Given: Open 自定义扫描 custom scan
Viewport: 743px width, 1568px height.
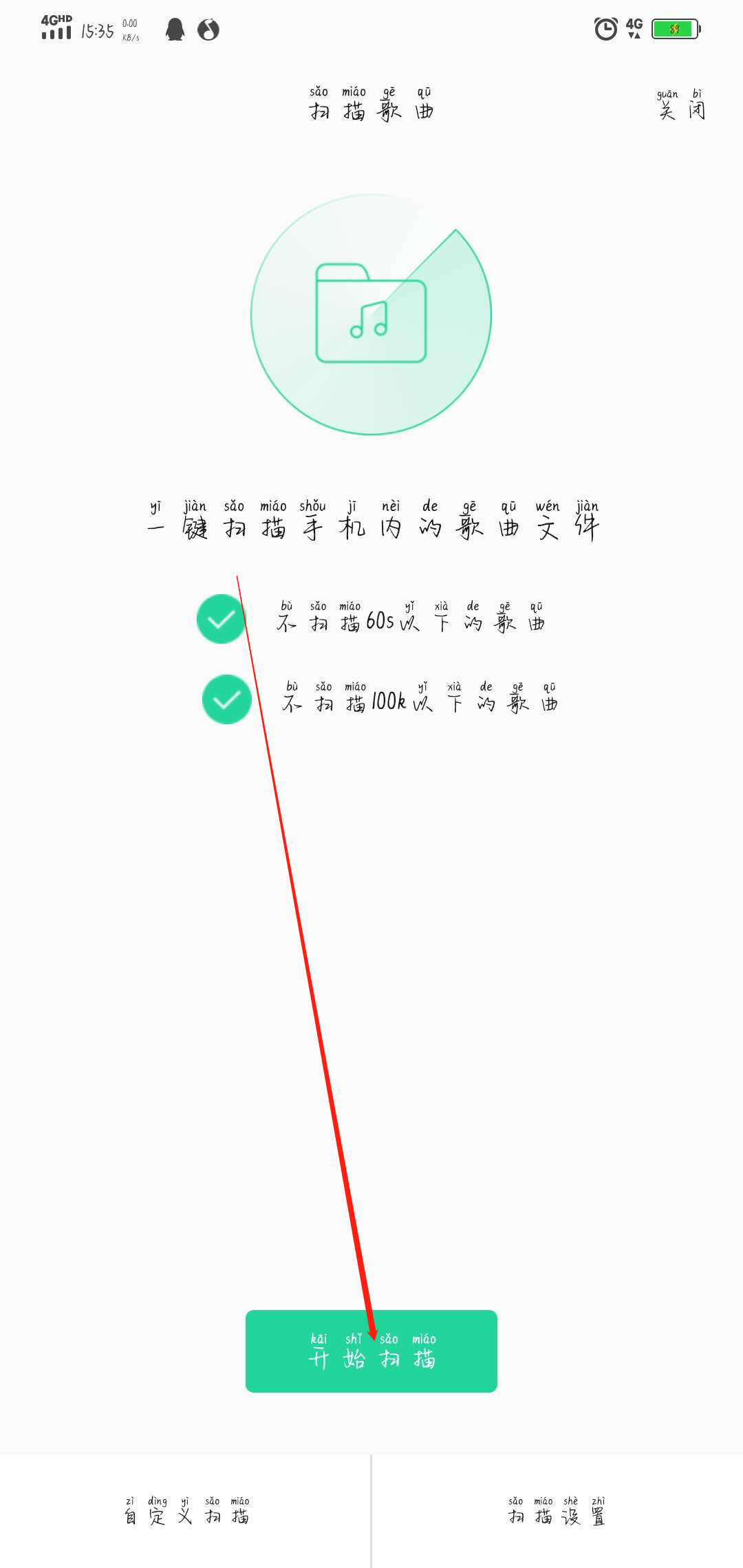Looking at the screenshot, I should [x=186, y=1512].
